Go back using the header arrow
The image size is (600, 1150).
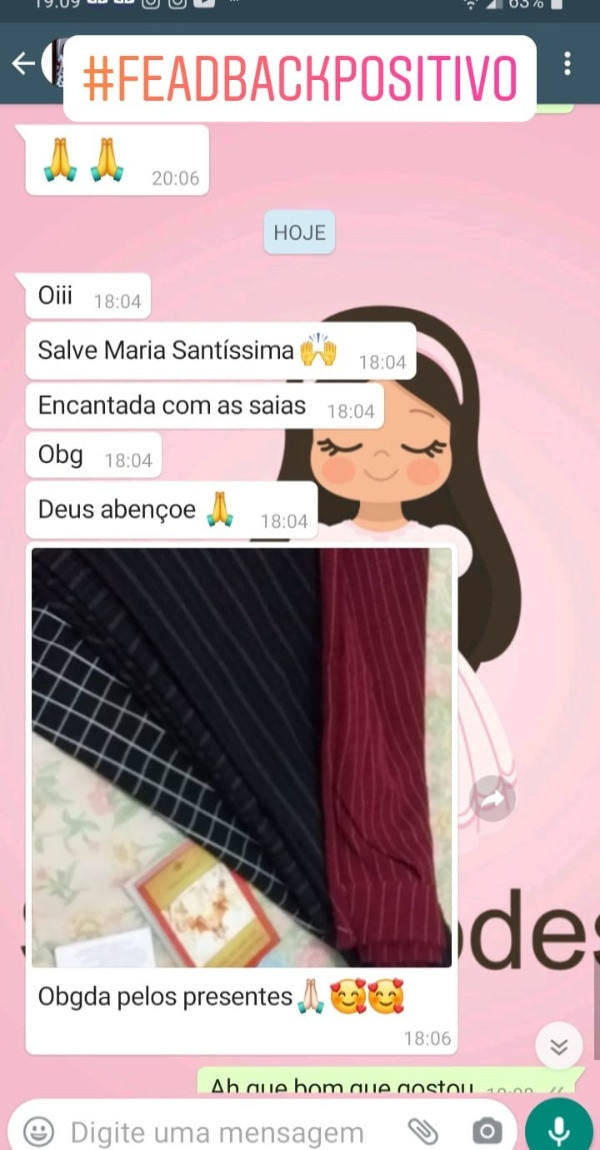[x=23, y=64]
